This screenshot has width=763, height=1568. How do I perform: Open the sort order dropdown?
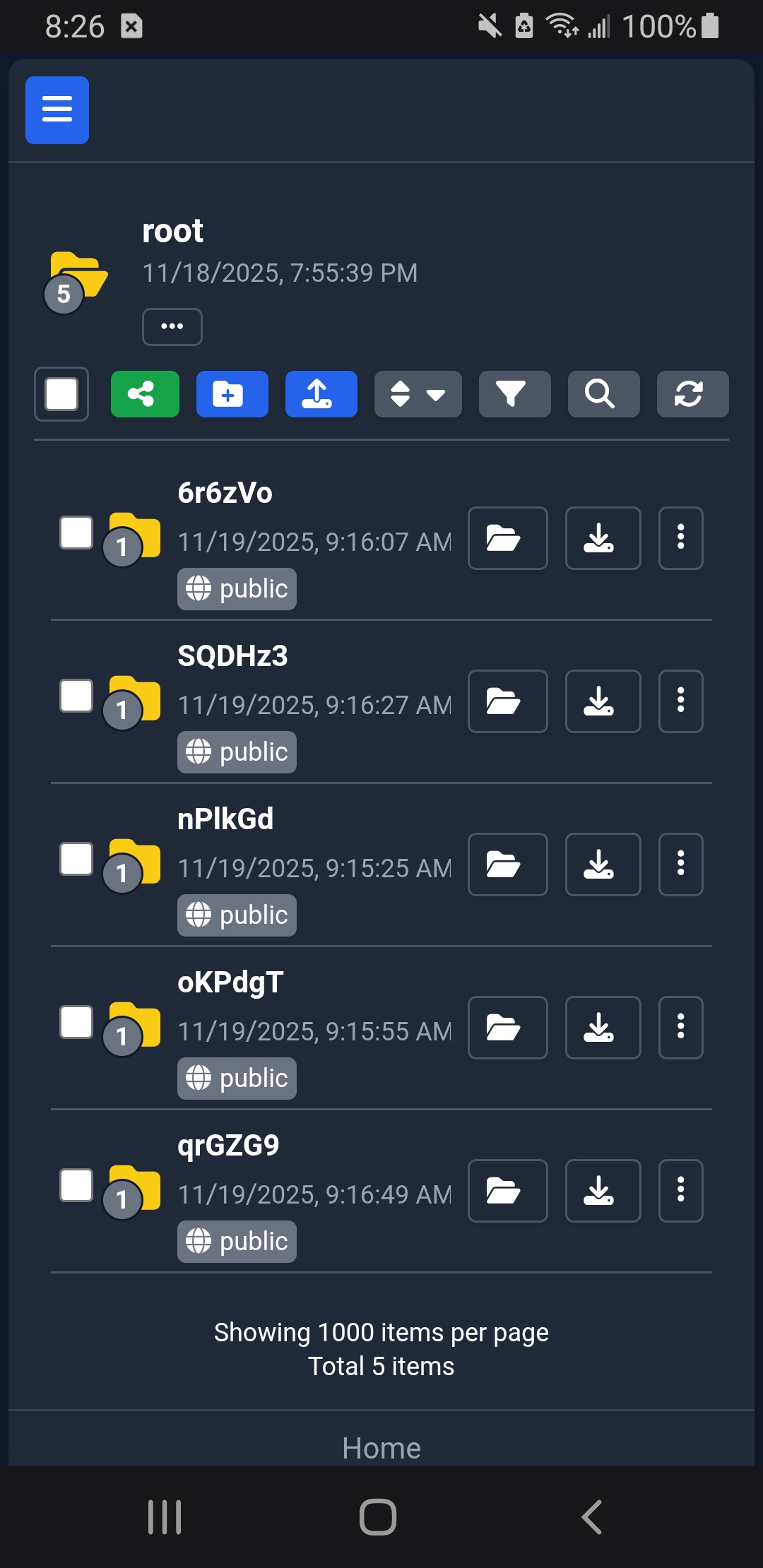point(418,394)
